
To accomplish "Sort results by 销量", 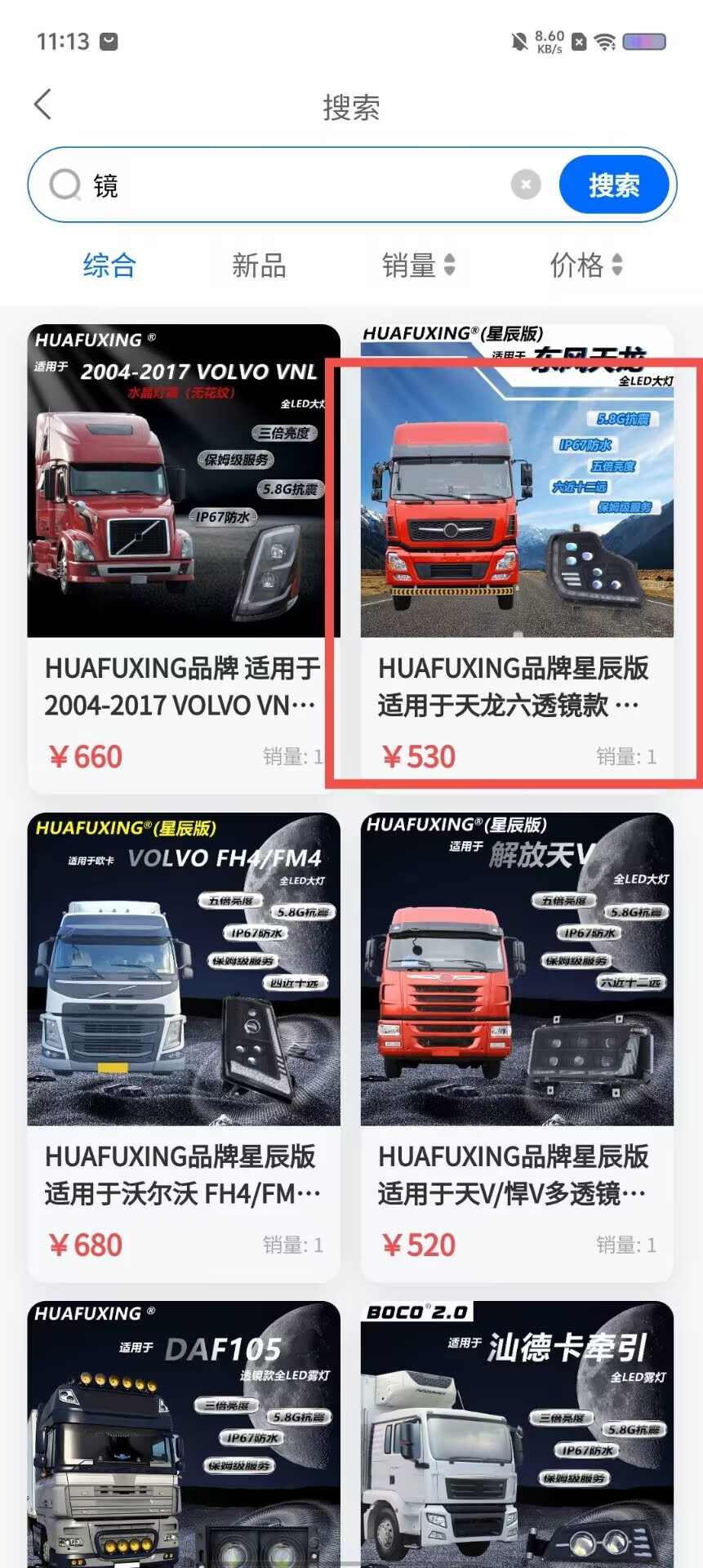I will (x=418, y=265).
